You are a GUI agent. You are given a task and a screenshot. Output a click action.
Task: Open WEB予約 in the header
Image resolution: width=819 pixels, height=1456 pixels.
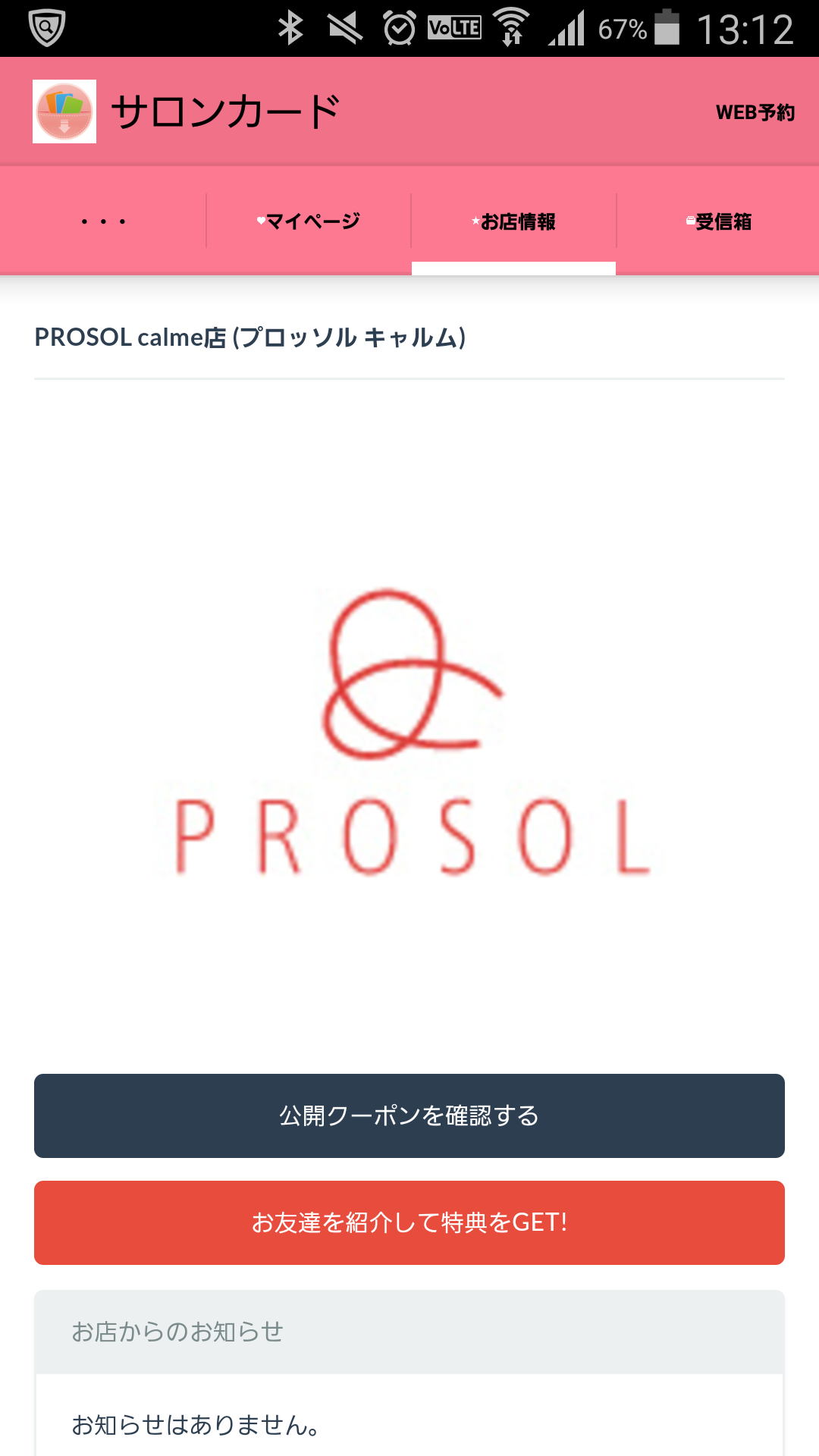[x=755, y=112]
